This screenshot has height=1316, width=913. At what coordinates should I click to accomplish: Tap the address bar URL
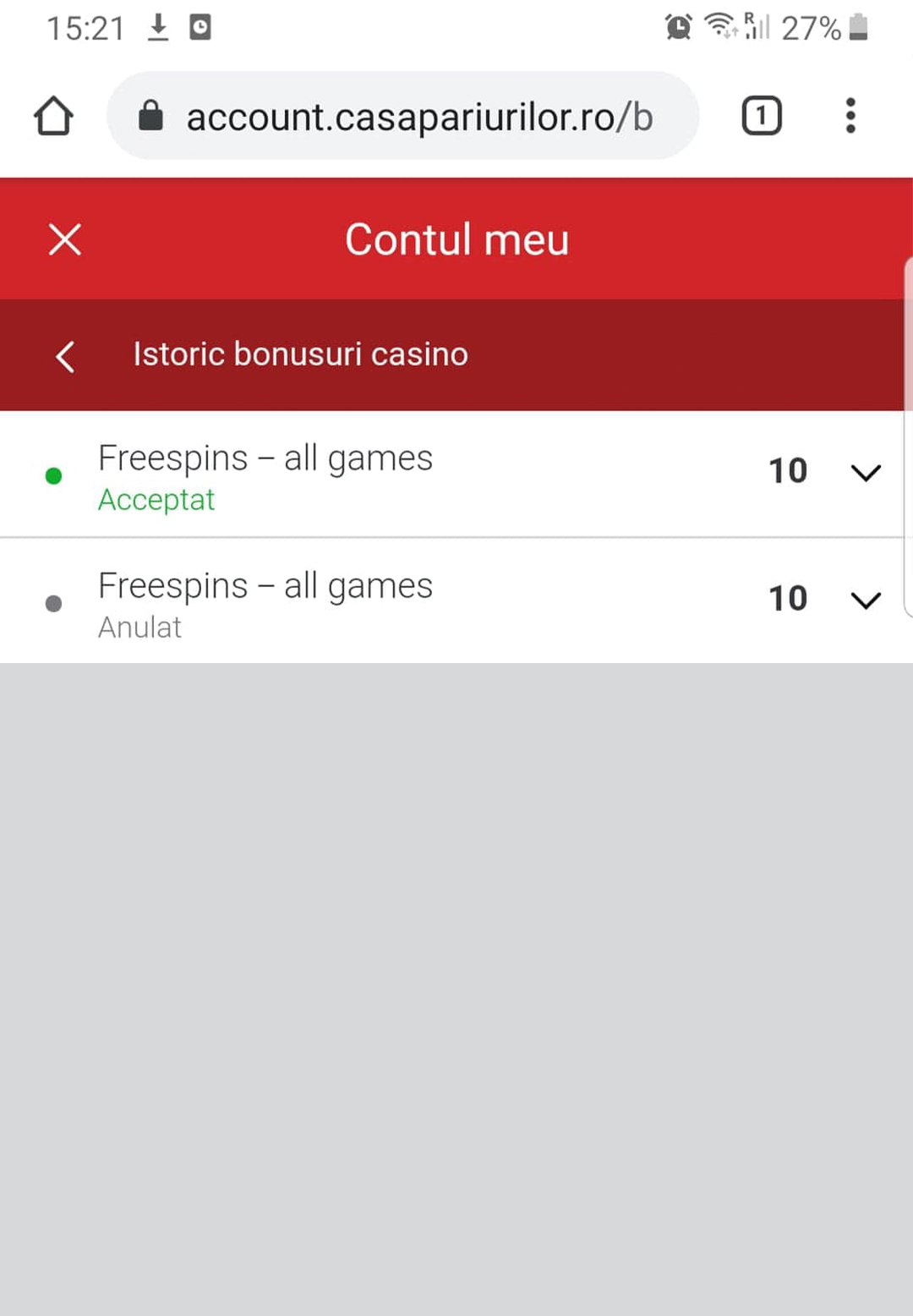[418, 117]
